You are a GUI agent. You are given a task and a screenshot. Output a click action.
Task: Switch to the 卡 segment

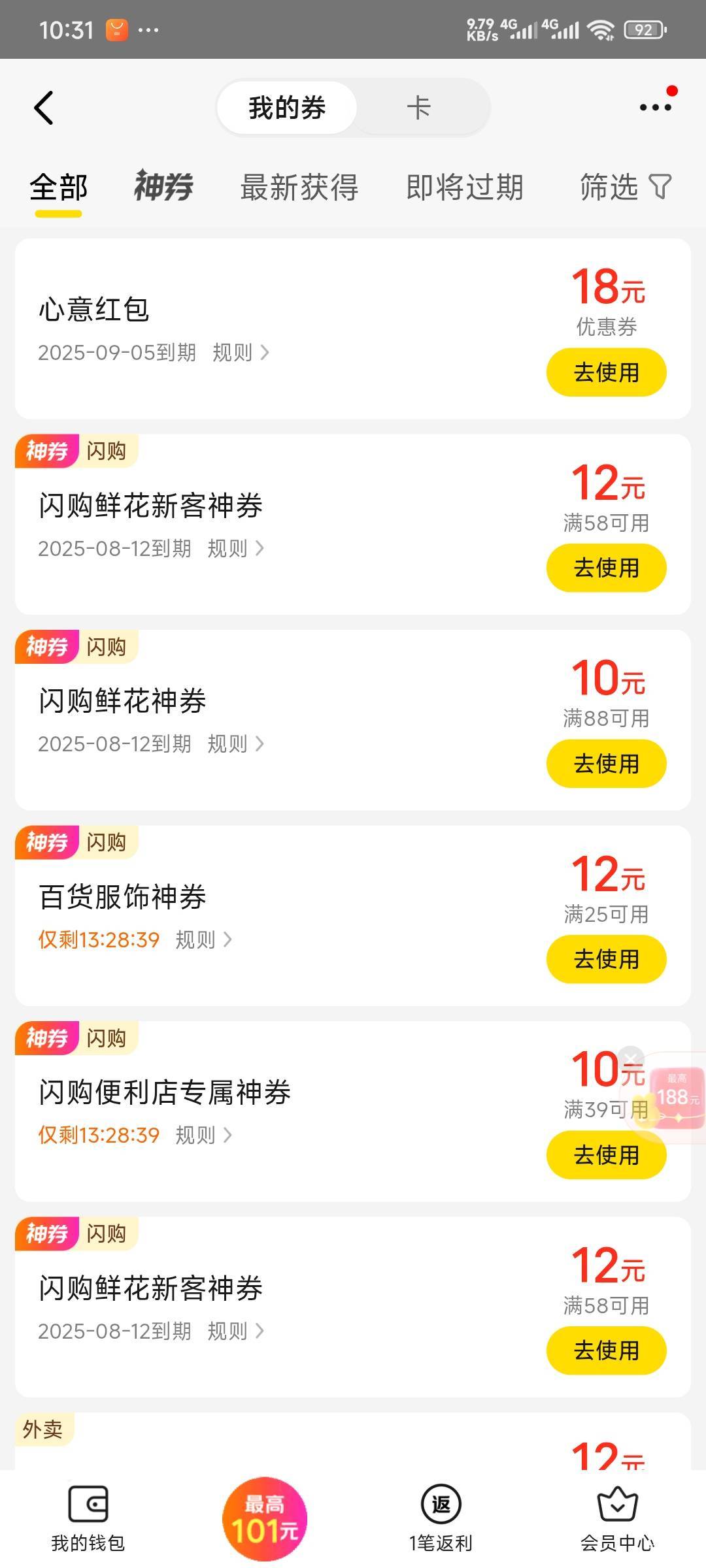[418, 108]
